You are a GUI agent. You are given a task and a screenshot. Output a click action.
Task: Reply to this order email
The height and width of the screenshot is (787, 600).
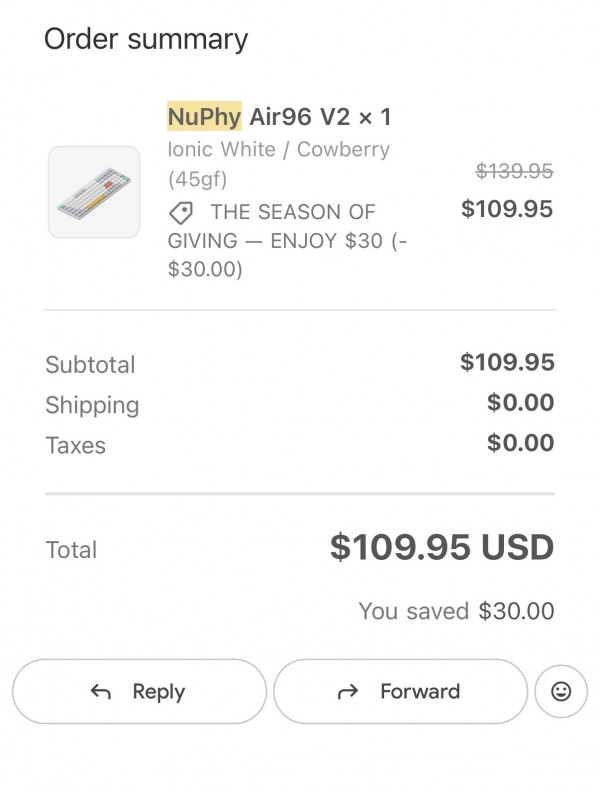tap(139, 691)
